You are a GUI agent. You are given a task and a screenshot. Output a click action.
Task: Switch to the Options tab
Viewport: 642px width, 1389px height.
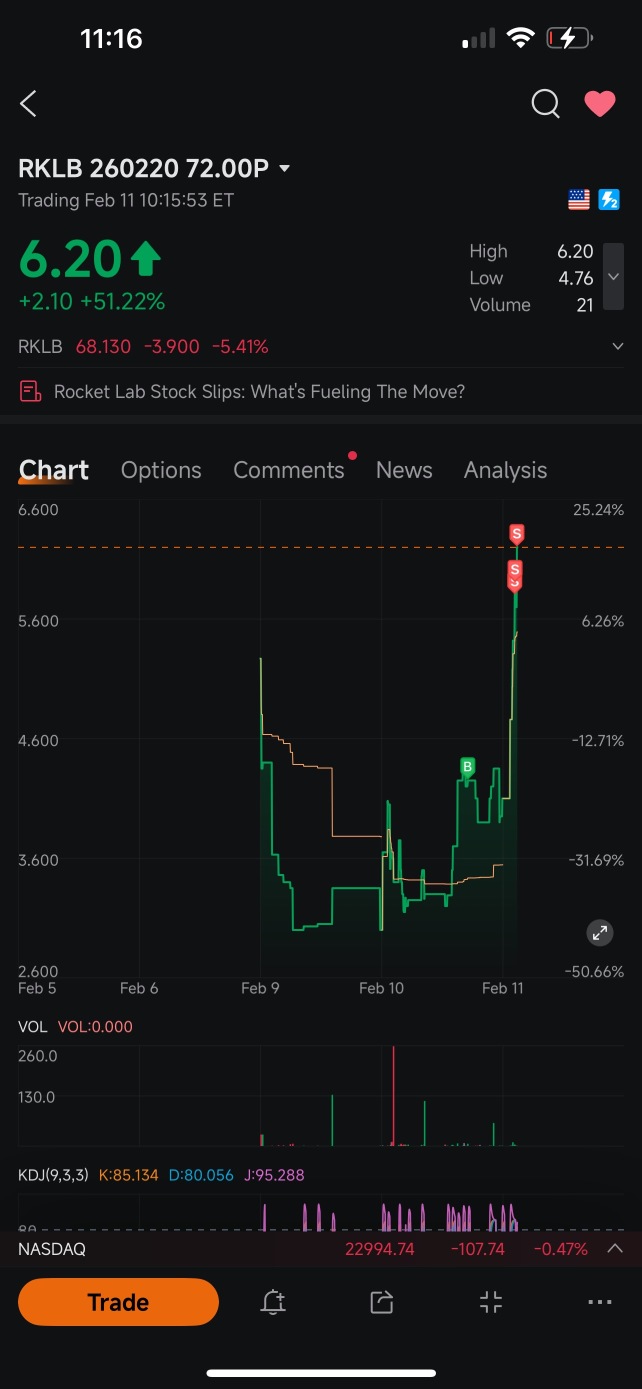[161, 470]
